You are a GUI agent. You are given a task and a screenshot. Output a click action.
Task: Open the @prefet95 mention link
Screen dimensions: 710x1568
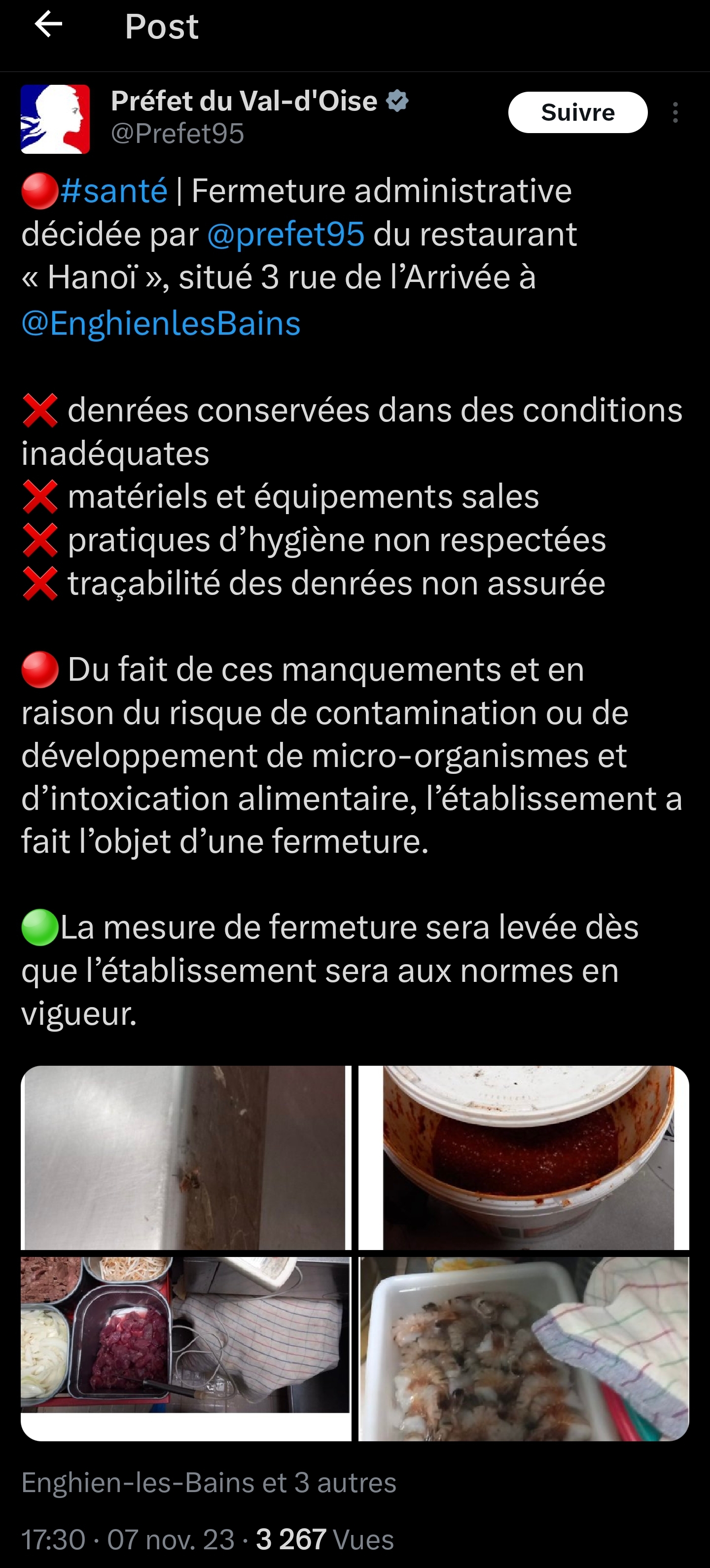[x=285, y=234]
